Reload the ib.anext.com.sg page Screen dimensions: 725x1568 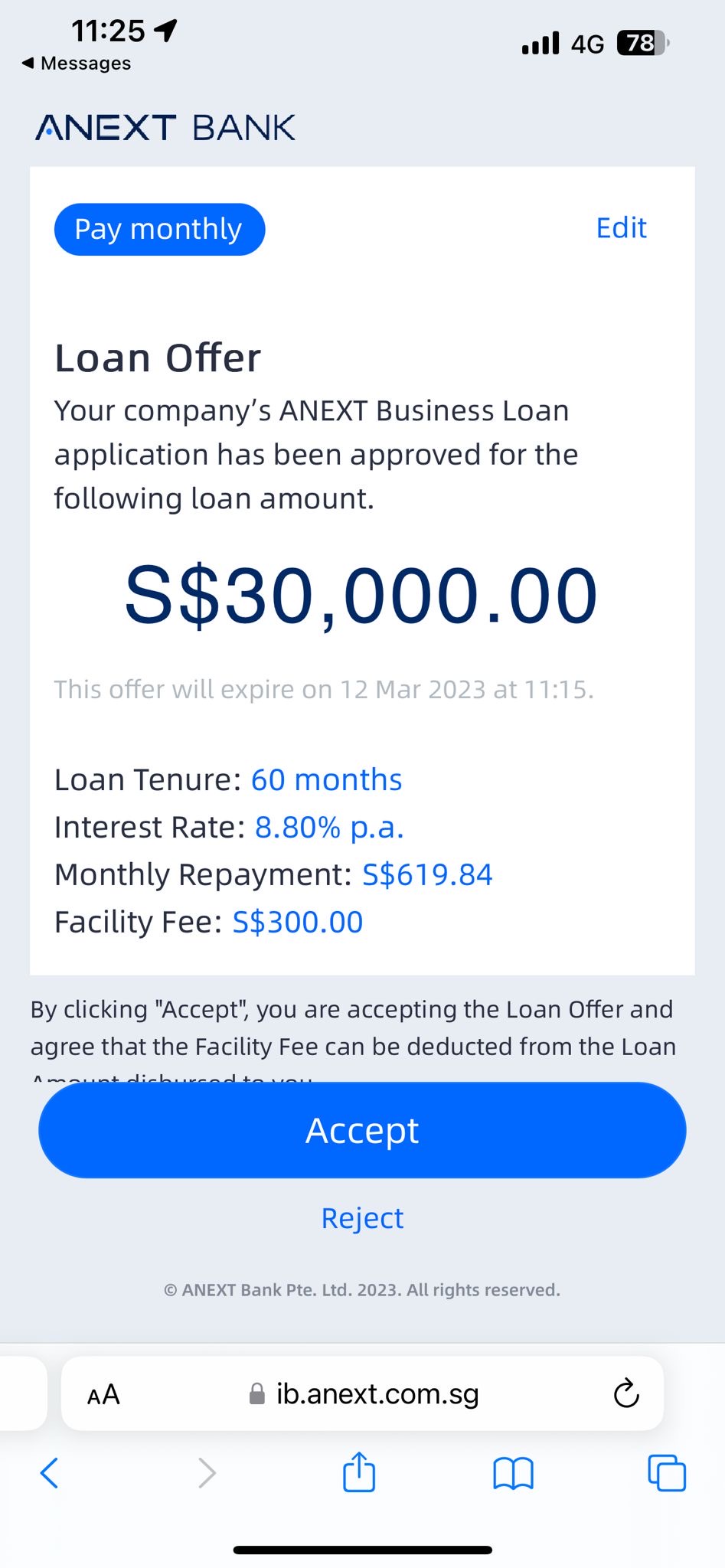click(626, 1393)
